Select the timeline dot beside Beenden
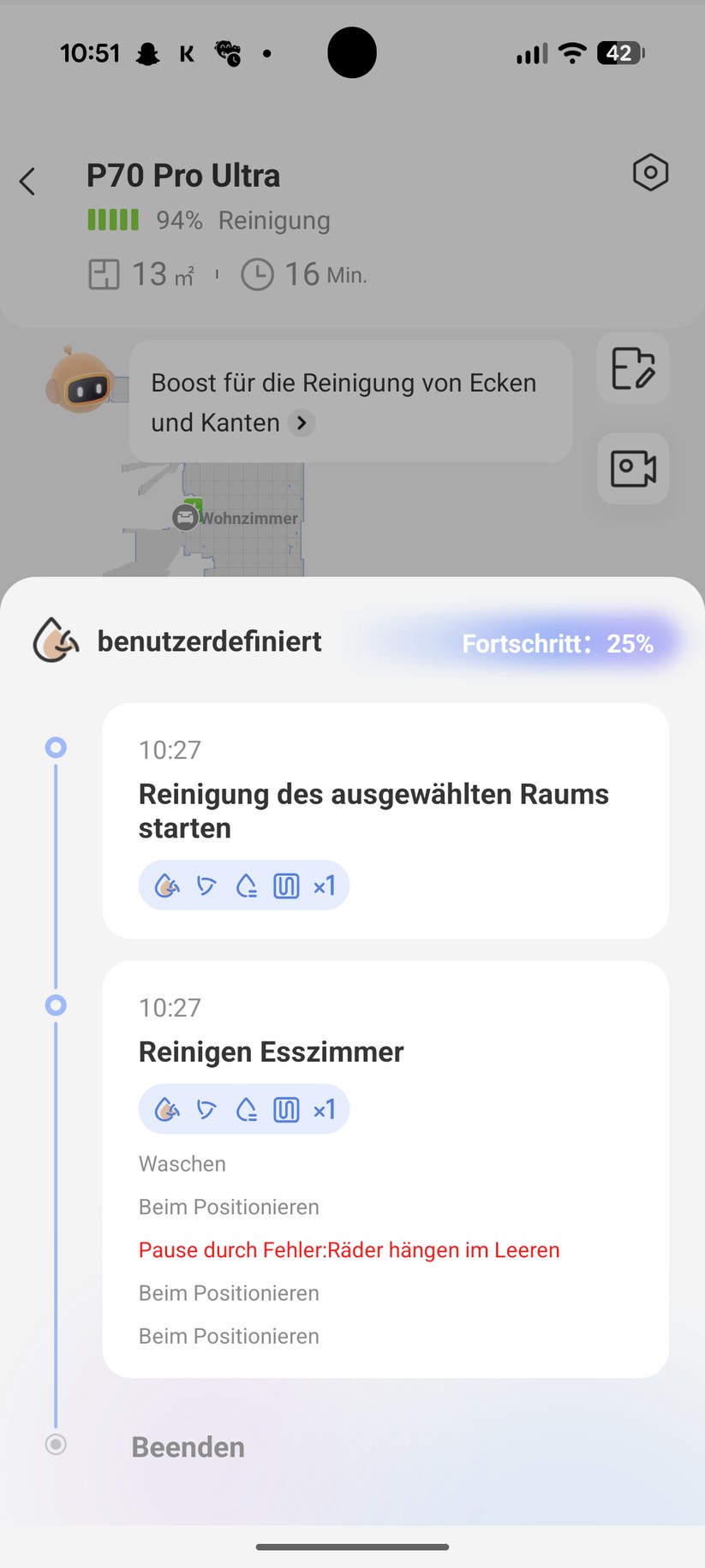This screenshot has height=1568, width=705. tap(56, 1444)
